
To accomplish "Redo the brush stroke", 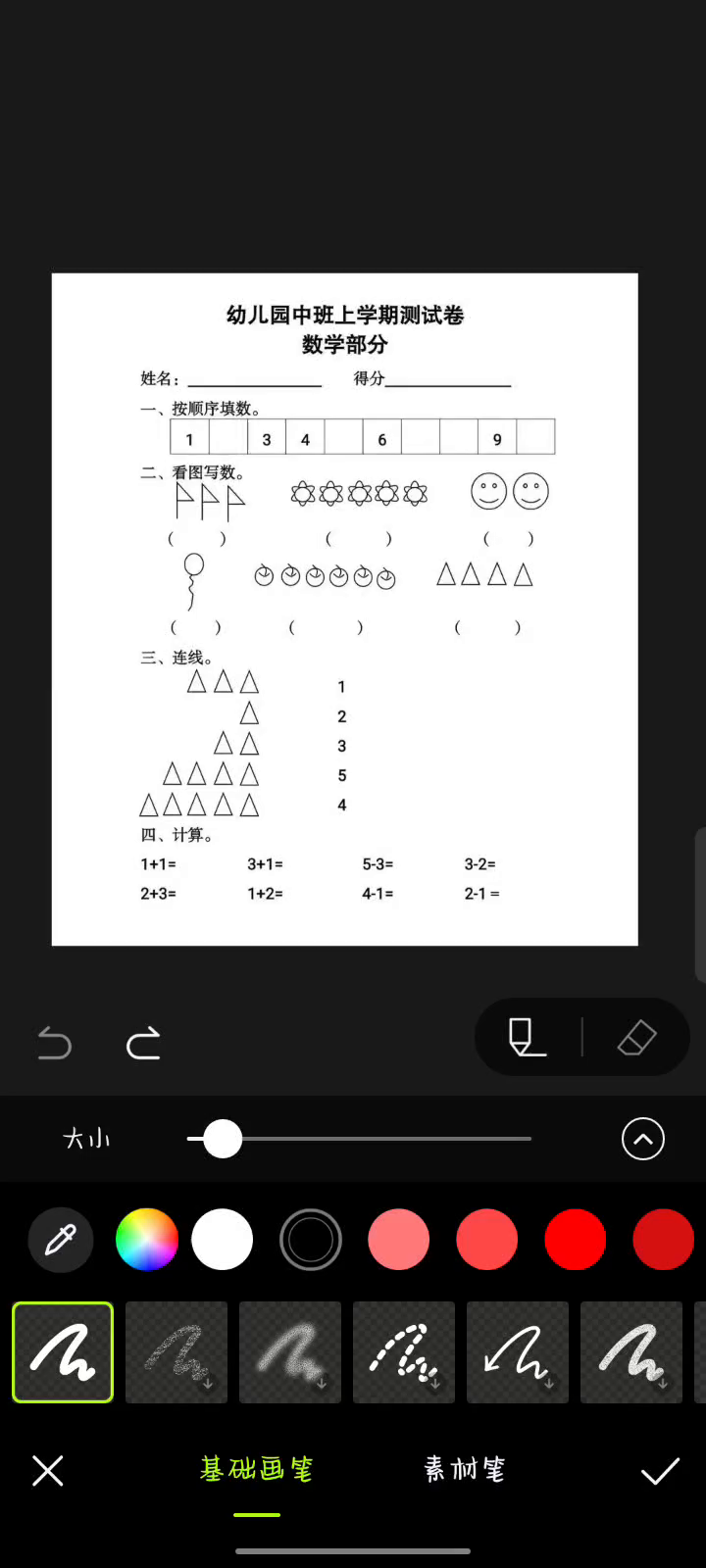I will 143,1043.
